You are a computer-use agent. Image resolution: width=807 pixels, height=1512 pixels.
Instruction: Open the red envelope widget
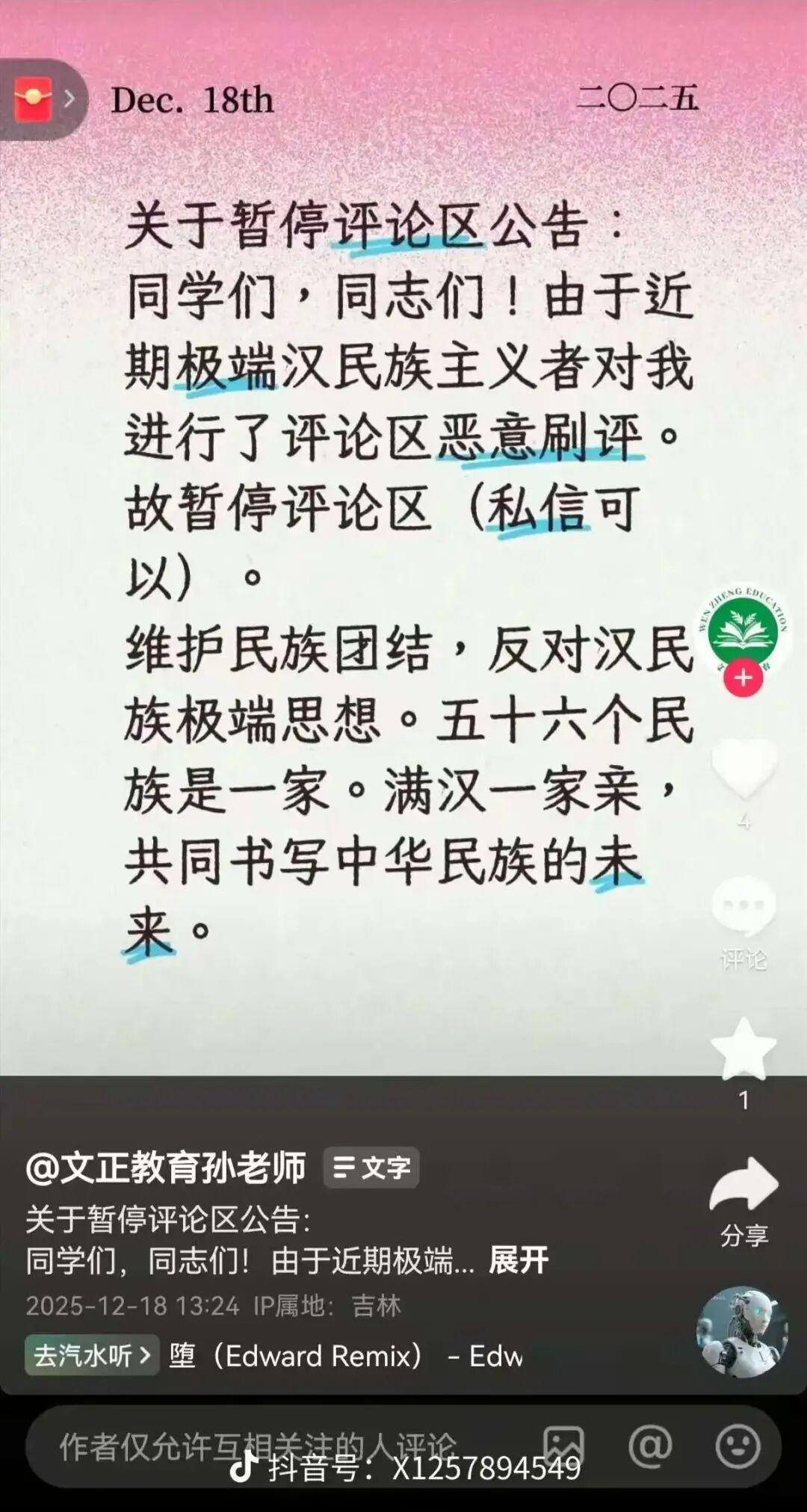tap(34, 99)
